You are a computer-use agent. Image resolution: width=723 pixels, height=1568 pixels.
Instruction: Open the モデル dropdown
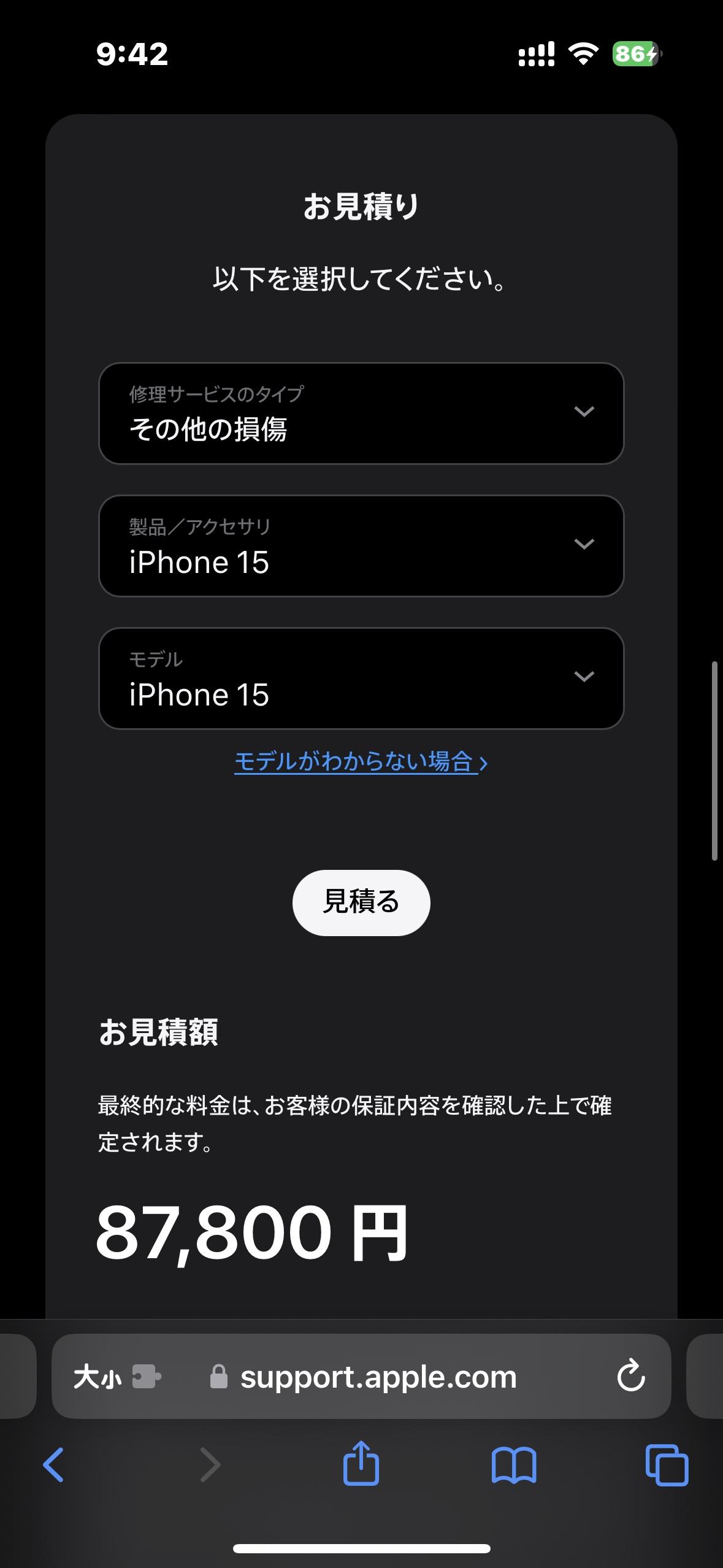pyautogui.click(x=361, y=678)
